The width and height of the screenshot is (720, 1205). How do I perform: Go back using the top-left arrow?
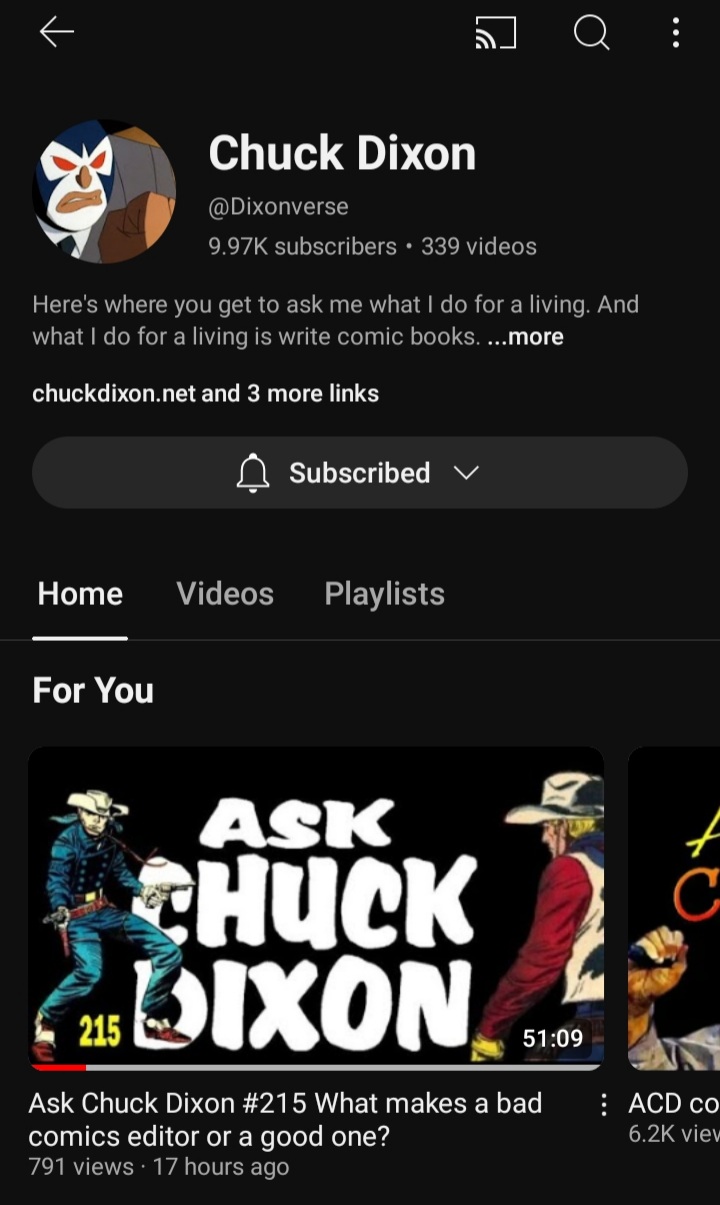(57, 33)
